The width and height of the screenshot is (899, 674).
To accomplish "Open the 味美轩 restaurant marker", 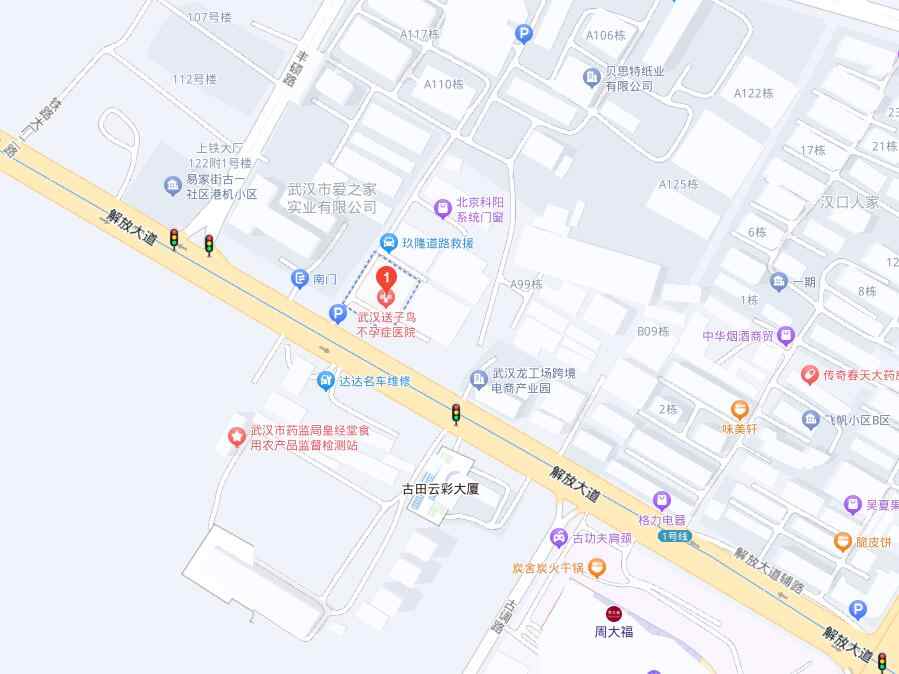I will pos(739,409).
